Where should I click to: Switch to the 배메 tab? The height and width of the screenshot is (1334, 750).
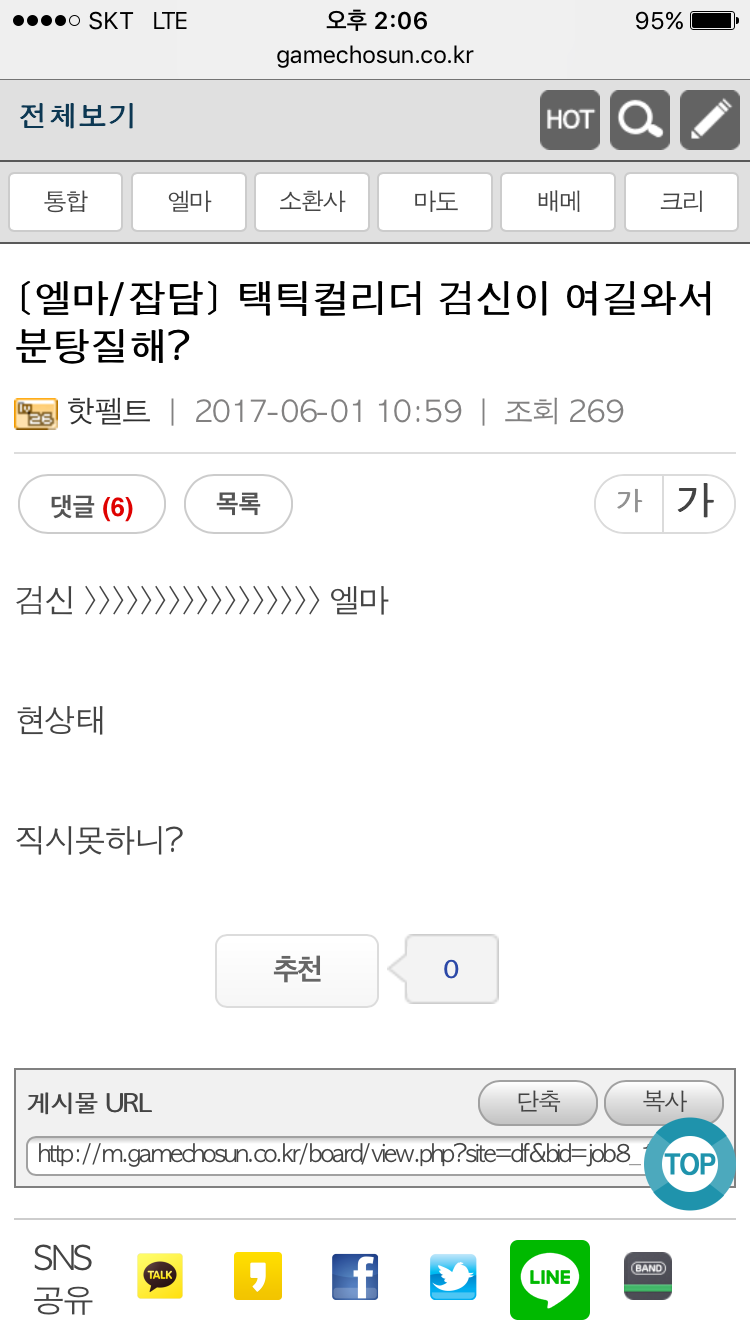point(558,202)
